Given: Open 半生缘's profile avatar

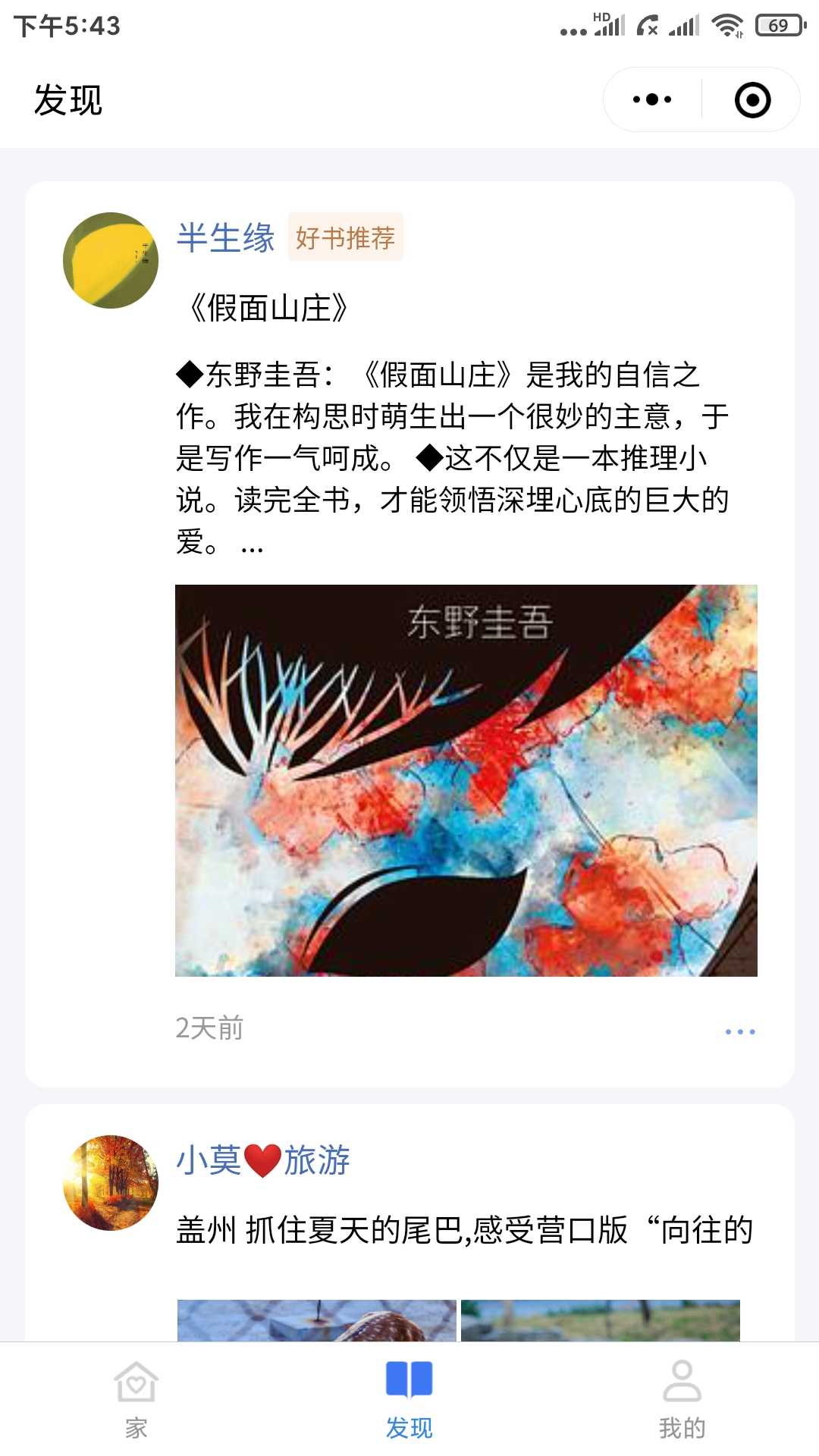Looking at the screenshot, I should pyautogui.click(x=111, y=260).
